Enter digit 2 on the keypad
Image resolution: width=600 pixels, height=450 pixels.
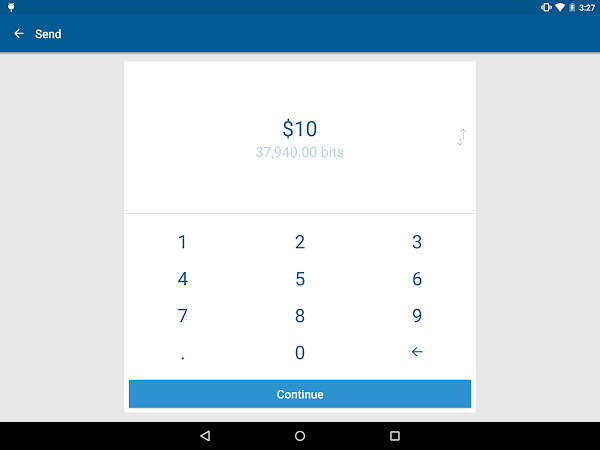pos(300,242)
